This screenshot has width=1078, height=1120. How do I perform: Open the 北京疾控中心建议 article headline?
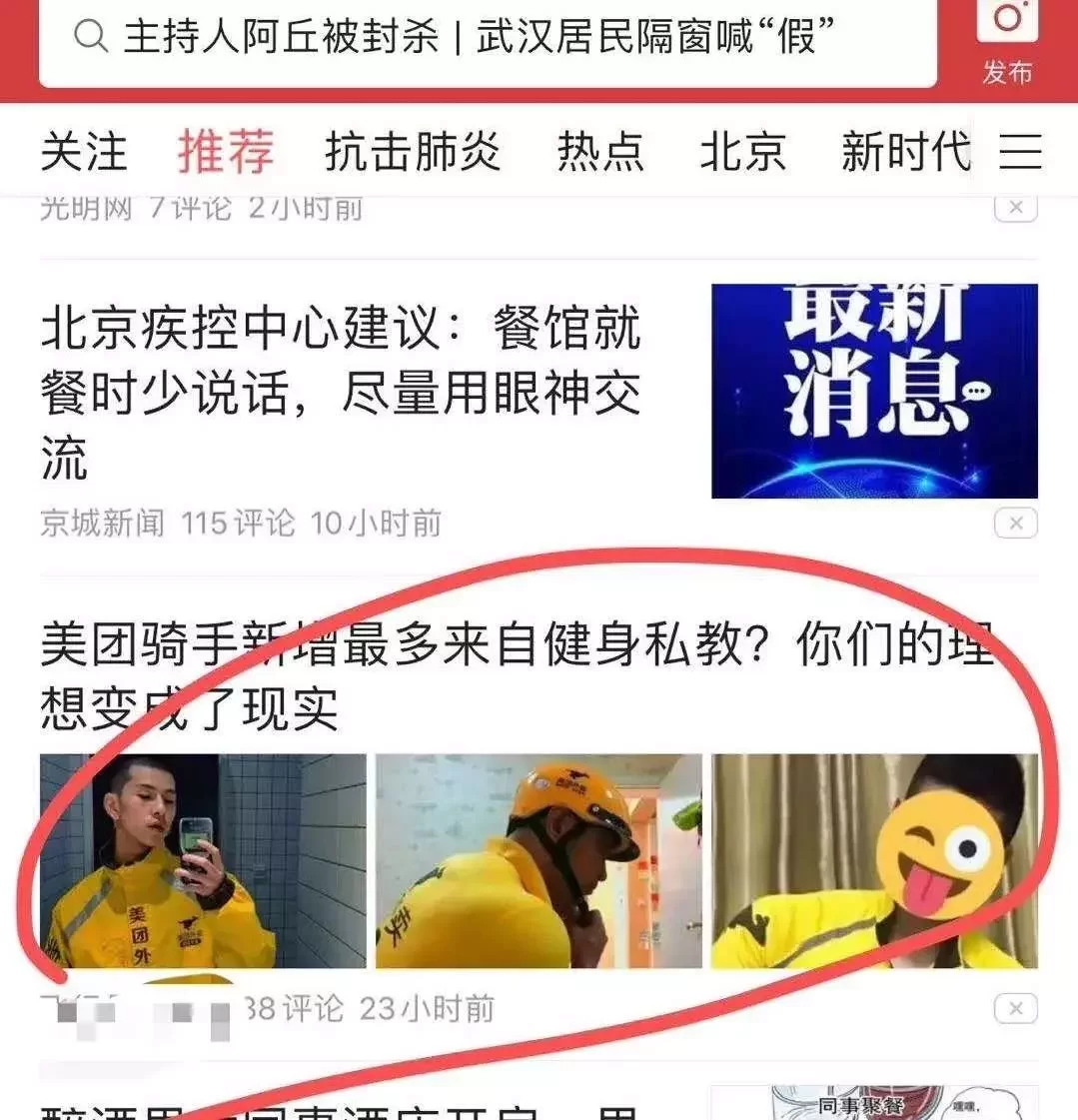pyautogui.click(x=340, y=385)
